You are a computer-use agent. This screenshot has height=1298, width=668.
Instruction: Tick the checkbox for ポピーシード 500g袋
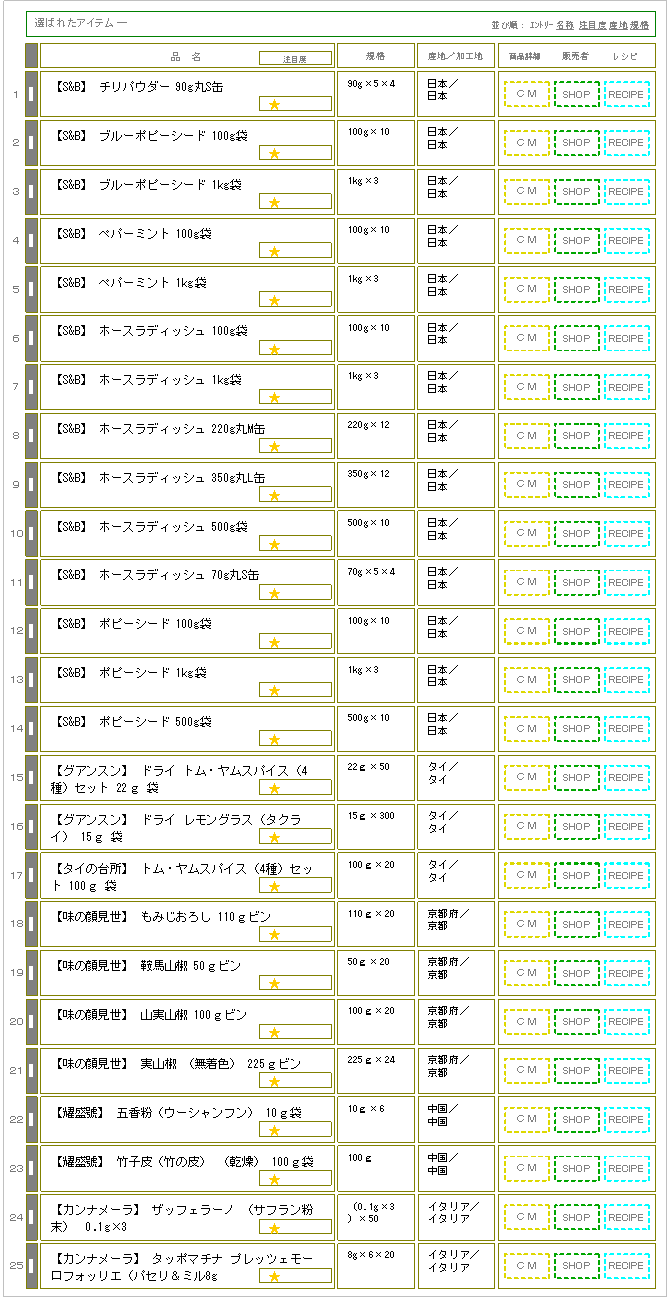click(31, 729)
